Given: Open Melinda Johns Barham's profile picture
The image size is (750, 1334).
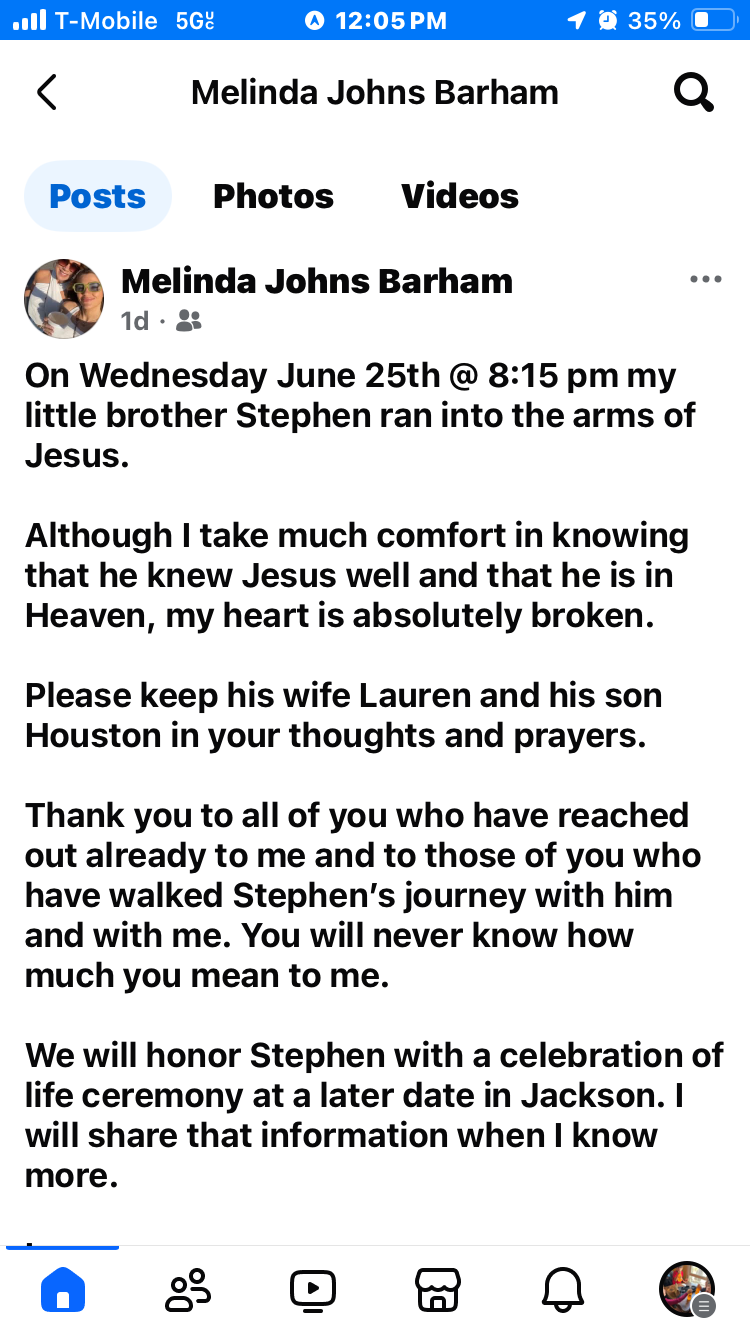Looking at the screenshot, I should pos(64,299).
